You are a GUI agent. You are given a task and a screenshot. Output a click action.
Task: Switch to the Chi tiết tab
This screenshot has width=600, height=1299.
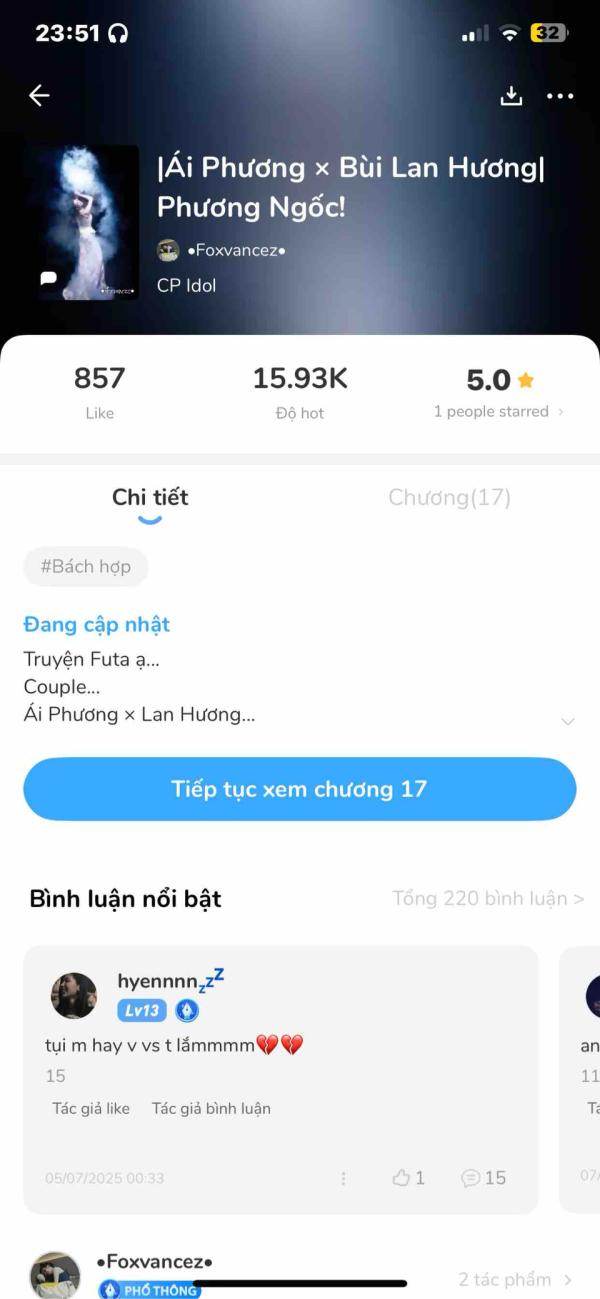coord(150,497)
